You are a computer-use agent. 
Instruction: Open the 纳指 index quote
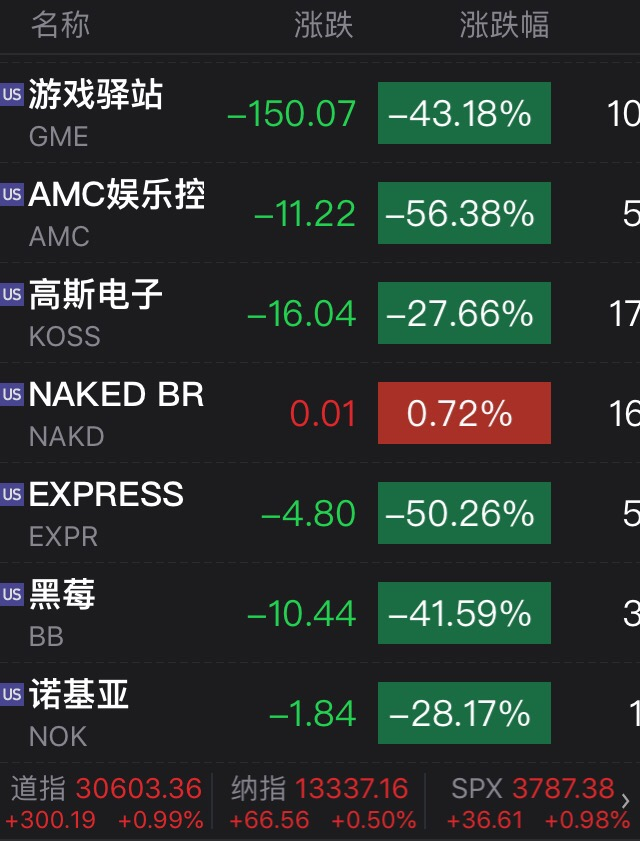coord(322,803)
